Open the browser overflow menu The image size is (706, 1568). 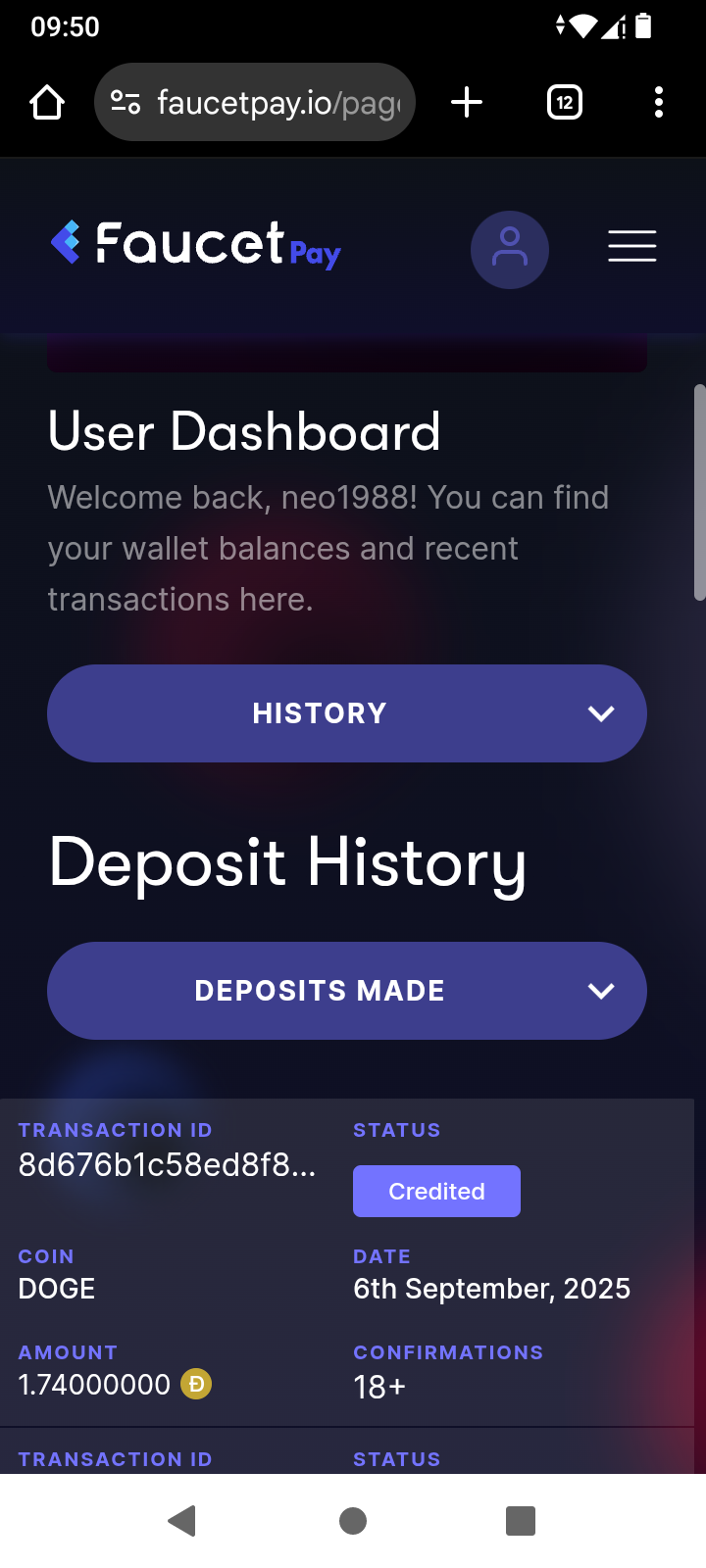click(x=658, y=102)
